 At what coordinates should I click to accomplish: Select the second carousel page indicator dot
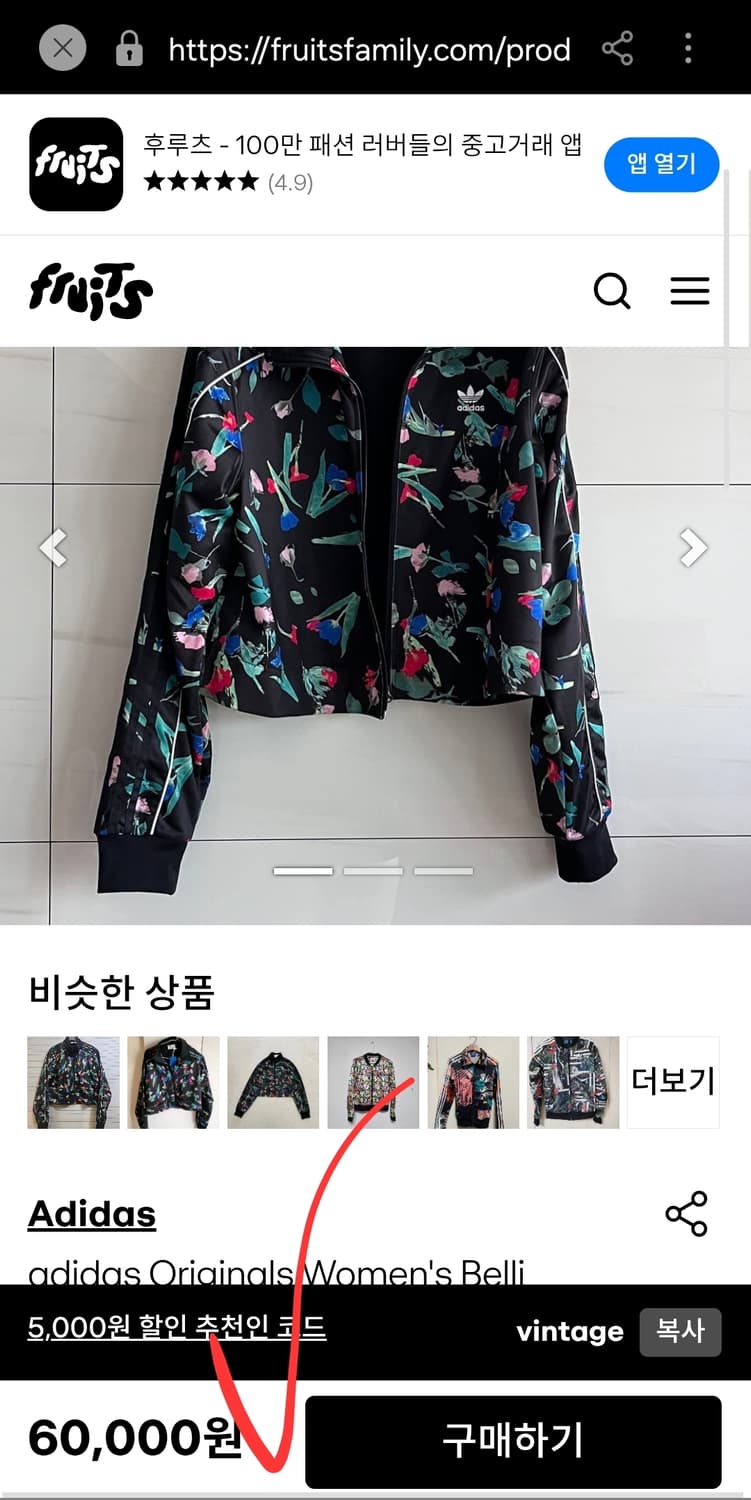(x=373, y=871)
